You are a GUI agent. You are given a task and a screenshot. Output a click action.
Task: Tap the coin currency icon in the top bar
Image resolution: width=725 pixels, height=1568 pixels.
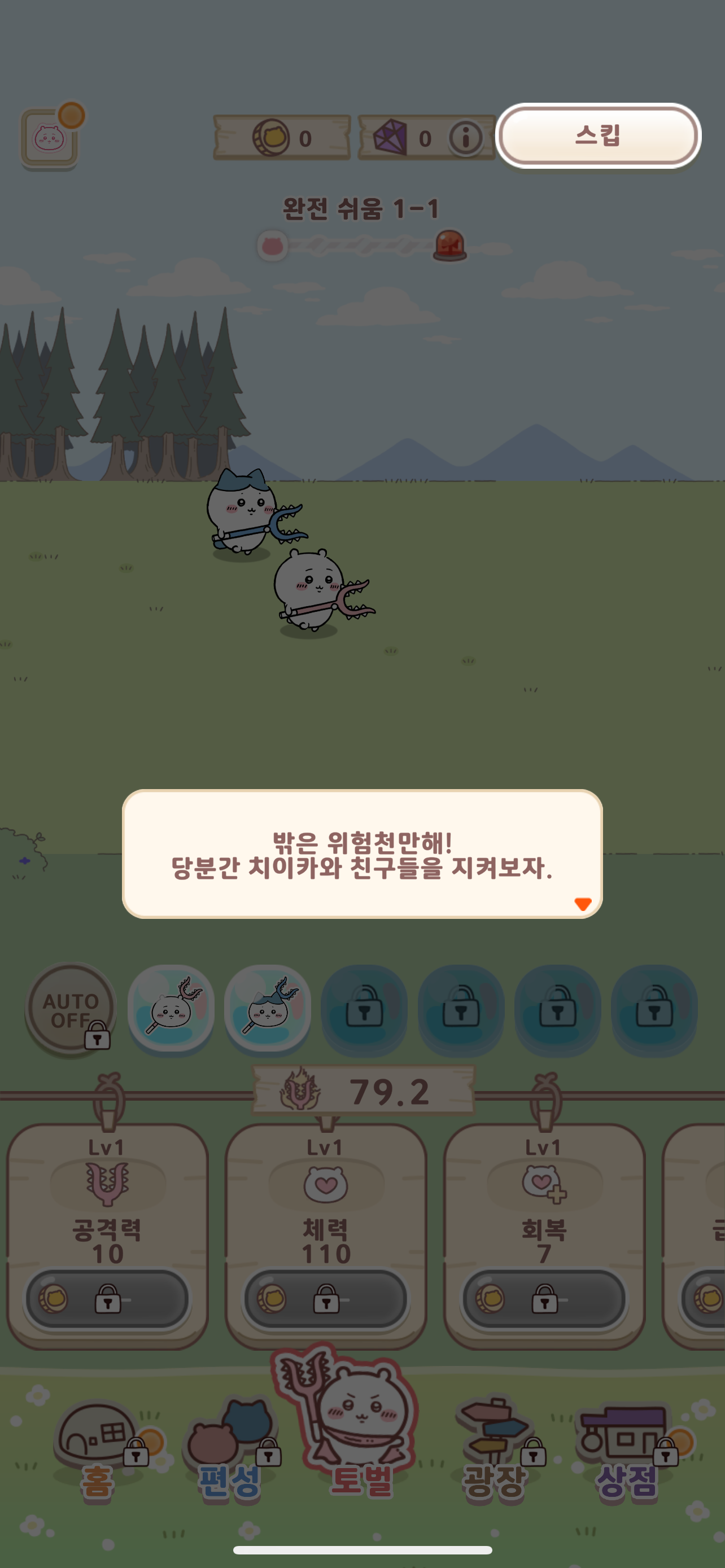point(270,137)
